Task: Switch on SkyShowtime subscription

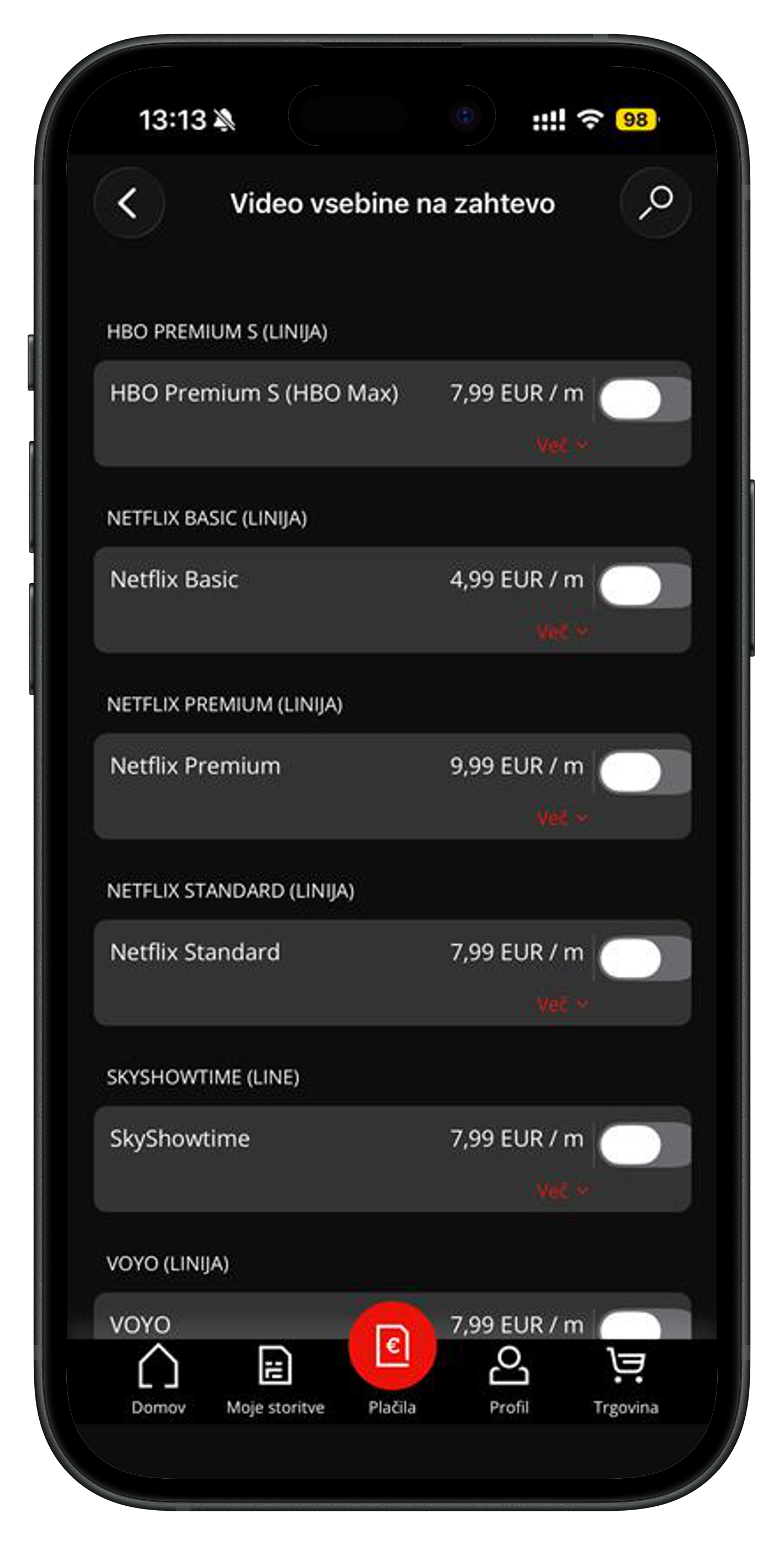Action: coord(644,1145)
